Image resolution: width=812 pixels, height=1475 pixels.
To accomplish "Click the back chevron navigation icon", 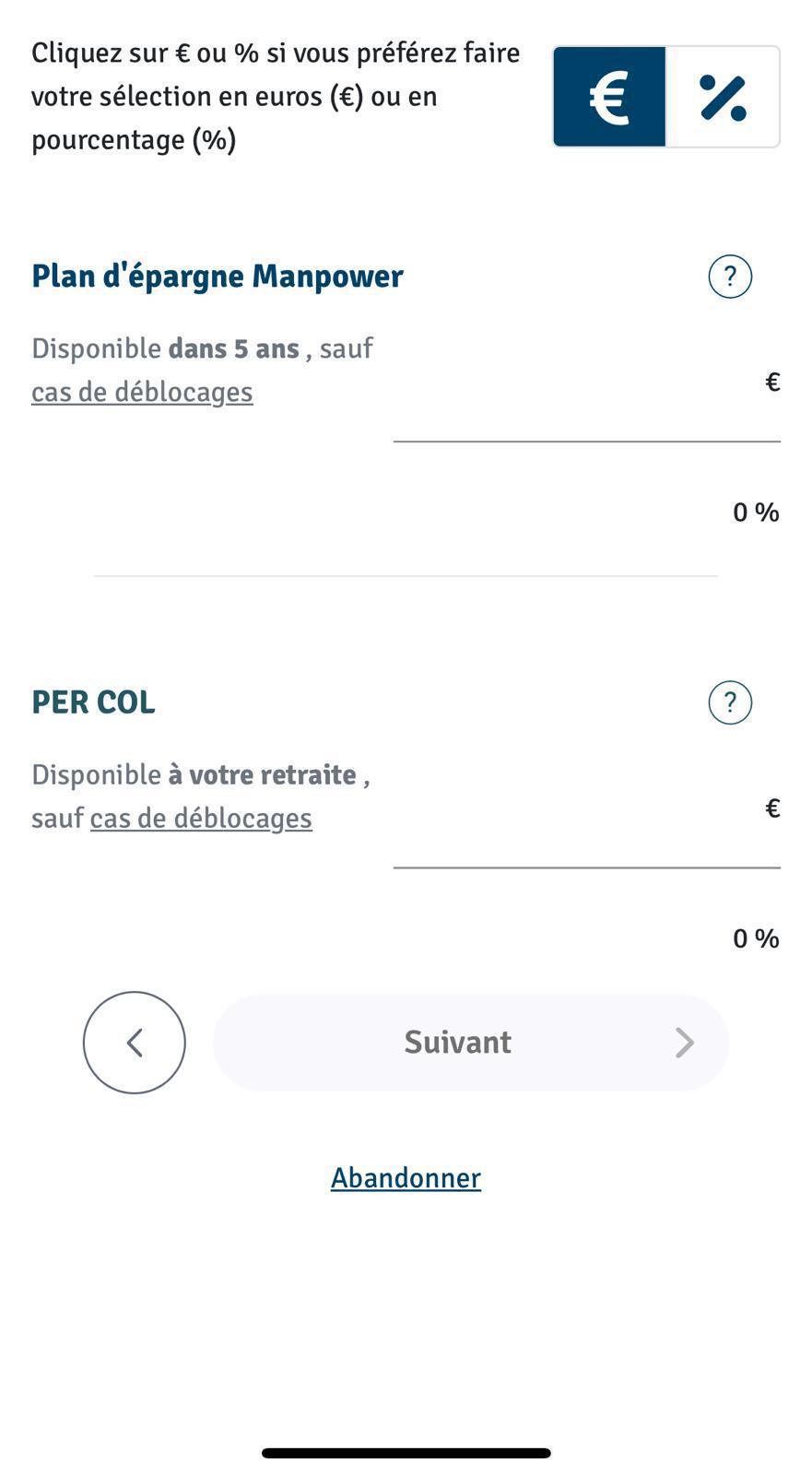I will 134,1042.
